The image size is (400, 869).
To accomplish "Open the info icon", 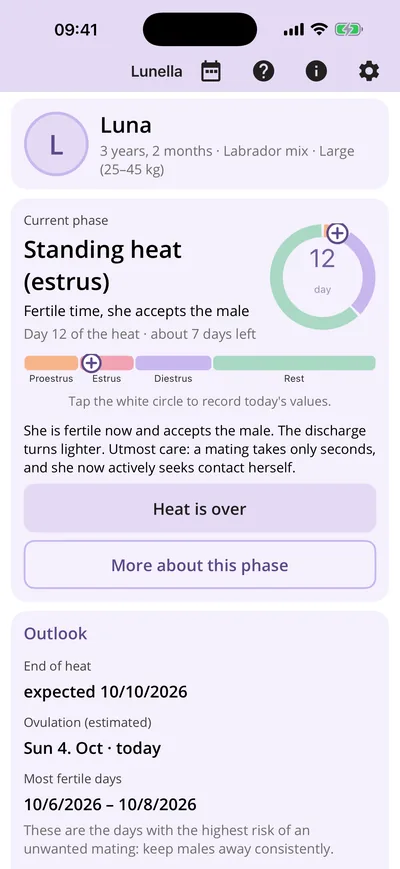I will [316, 71].
